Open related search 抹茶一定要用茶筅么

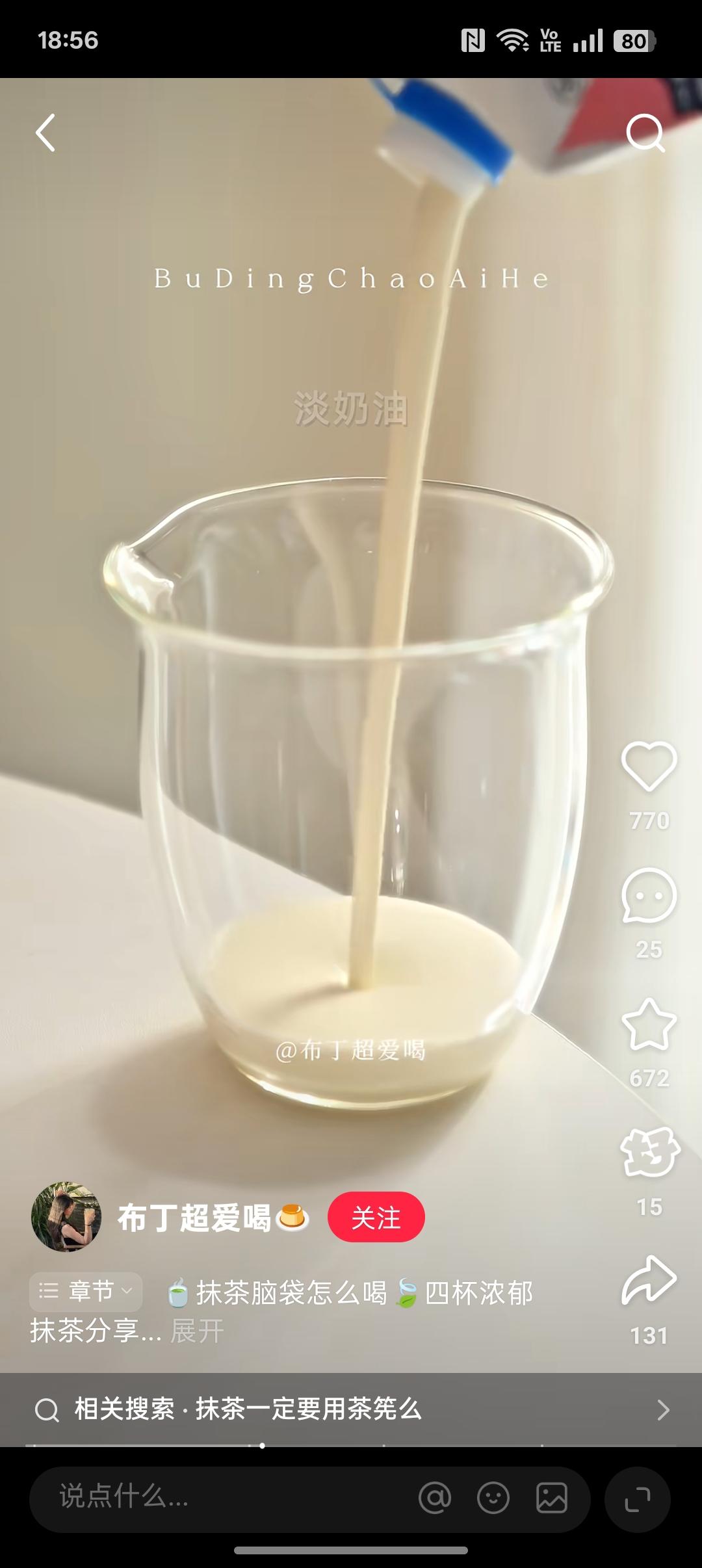[x=351, y=1409]
